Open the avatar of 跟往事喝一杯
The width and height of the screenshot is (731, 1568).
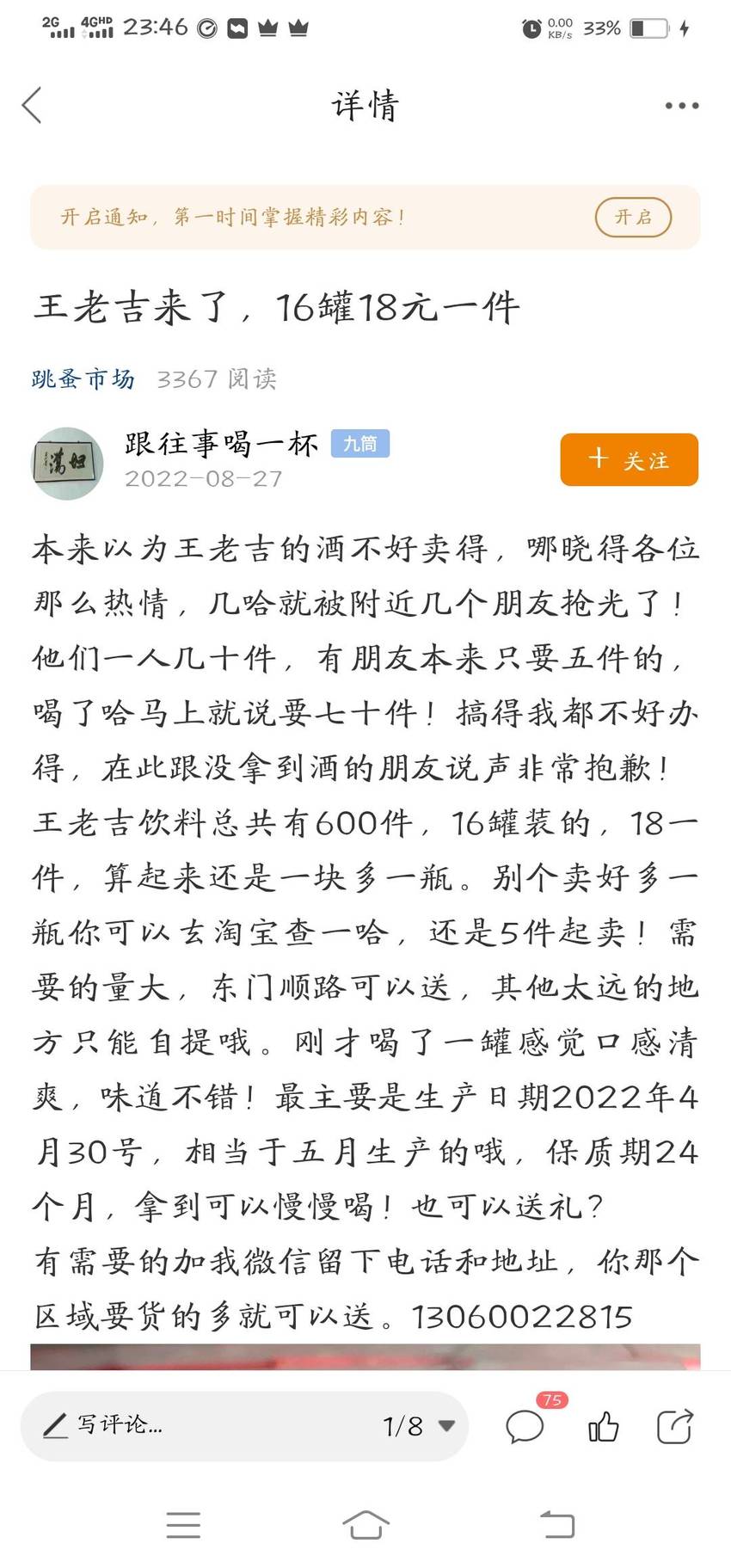coord(68,463)
